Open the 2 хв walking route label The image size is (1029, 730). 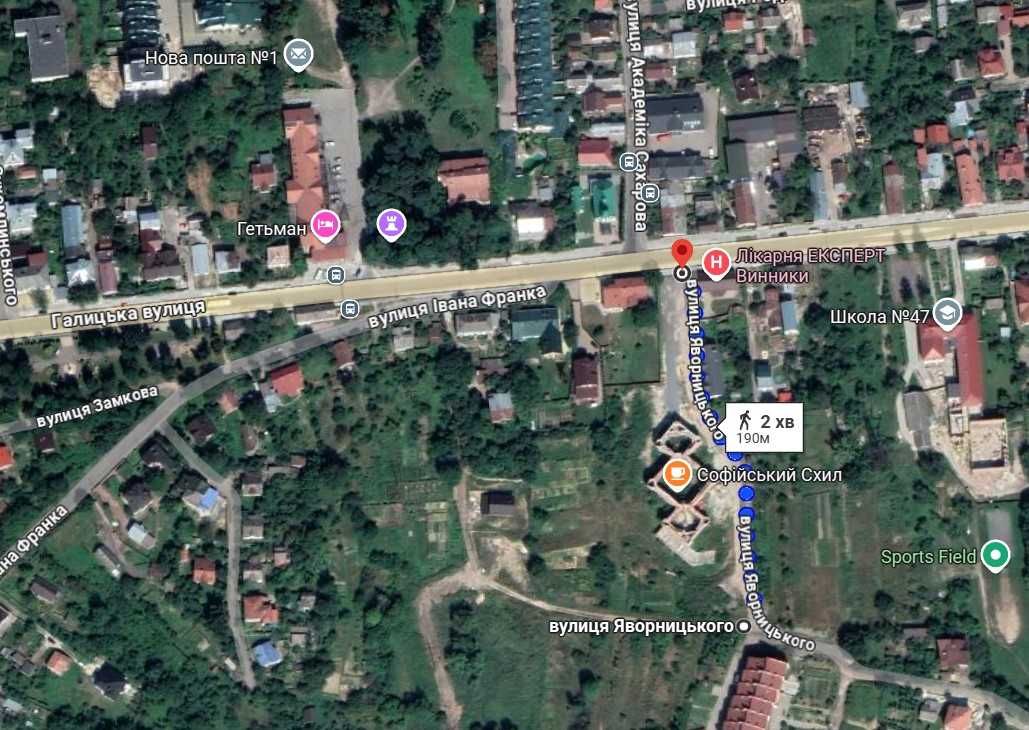[x=765, y=428]
